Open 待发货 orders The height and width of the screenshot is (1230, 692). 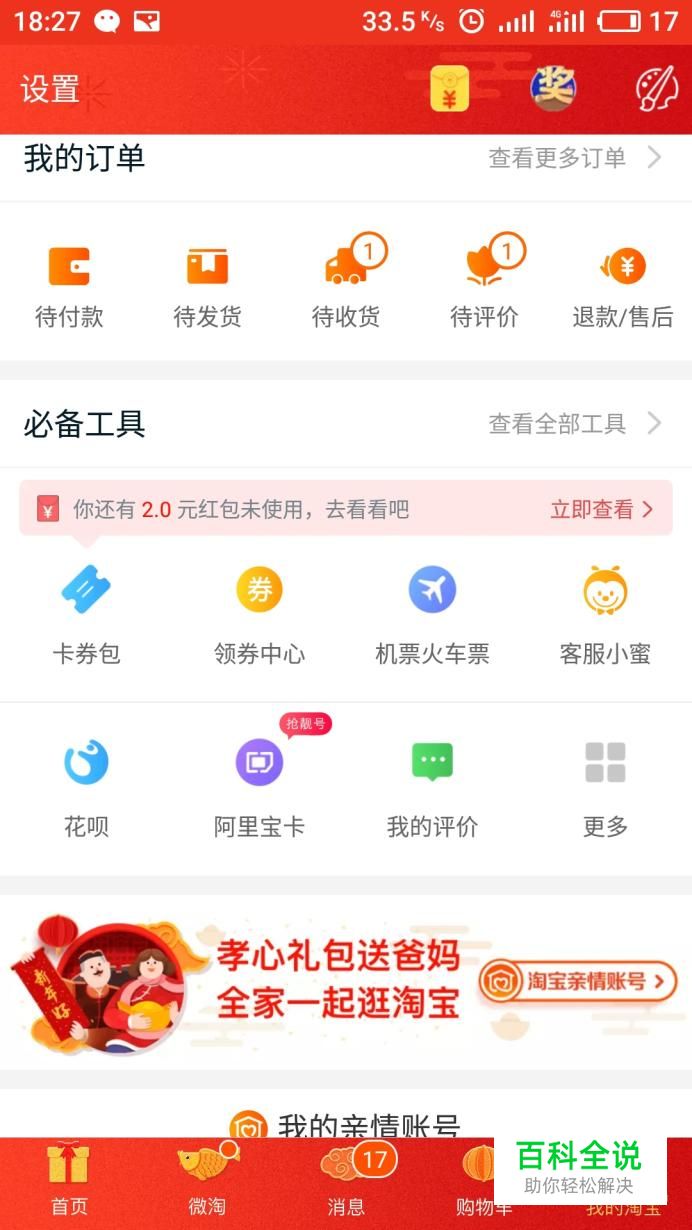[207, 288]
